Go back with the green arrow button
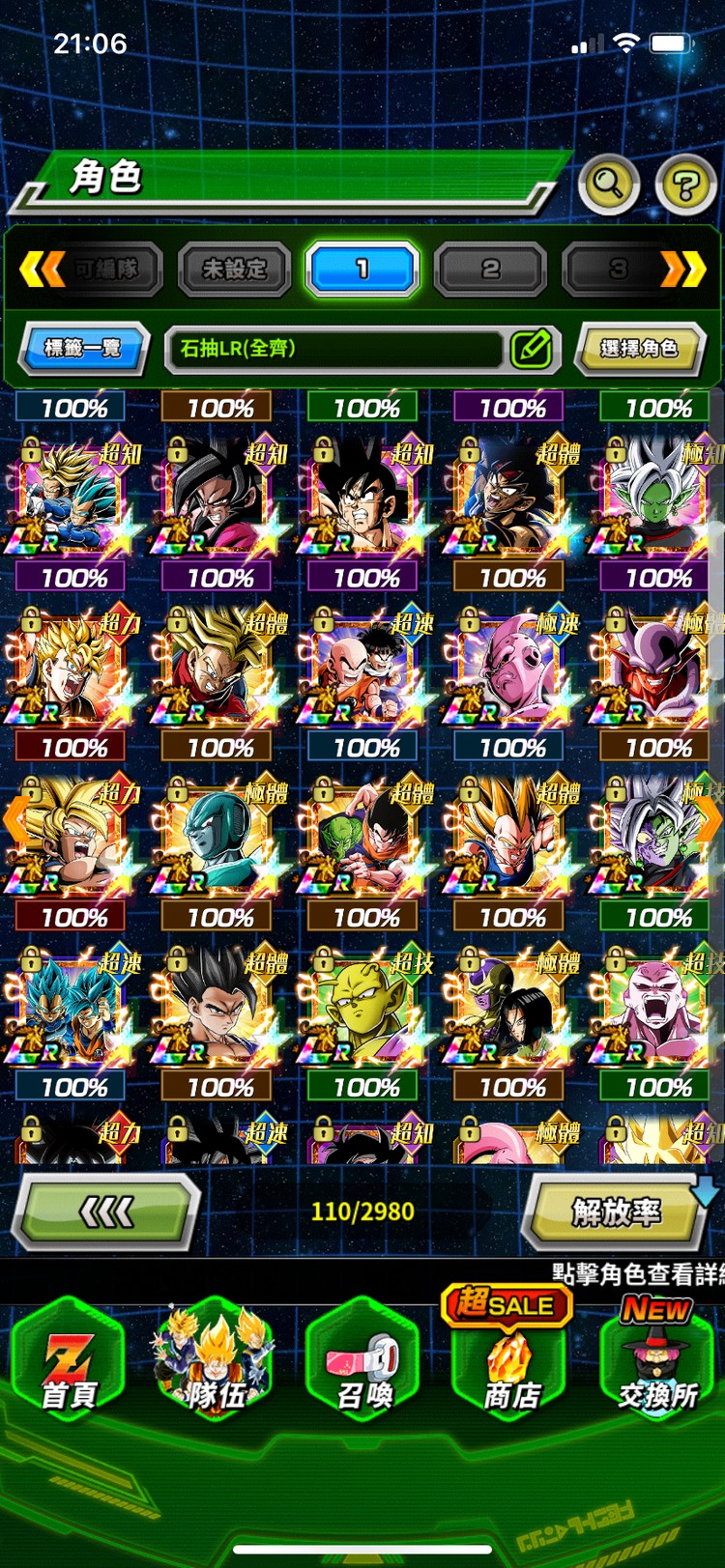The height and width of the screenshot is (1568, 725). 106,1212
